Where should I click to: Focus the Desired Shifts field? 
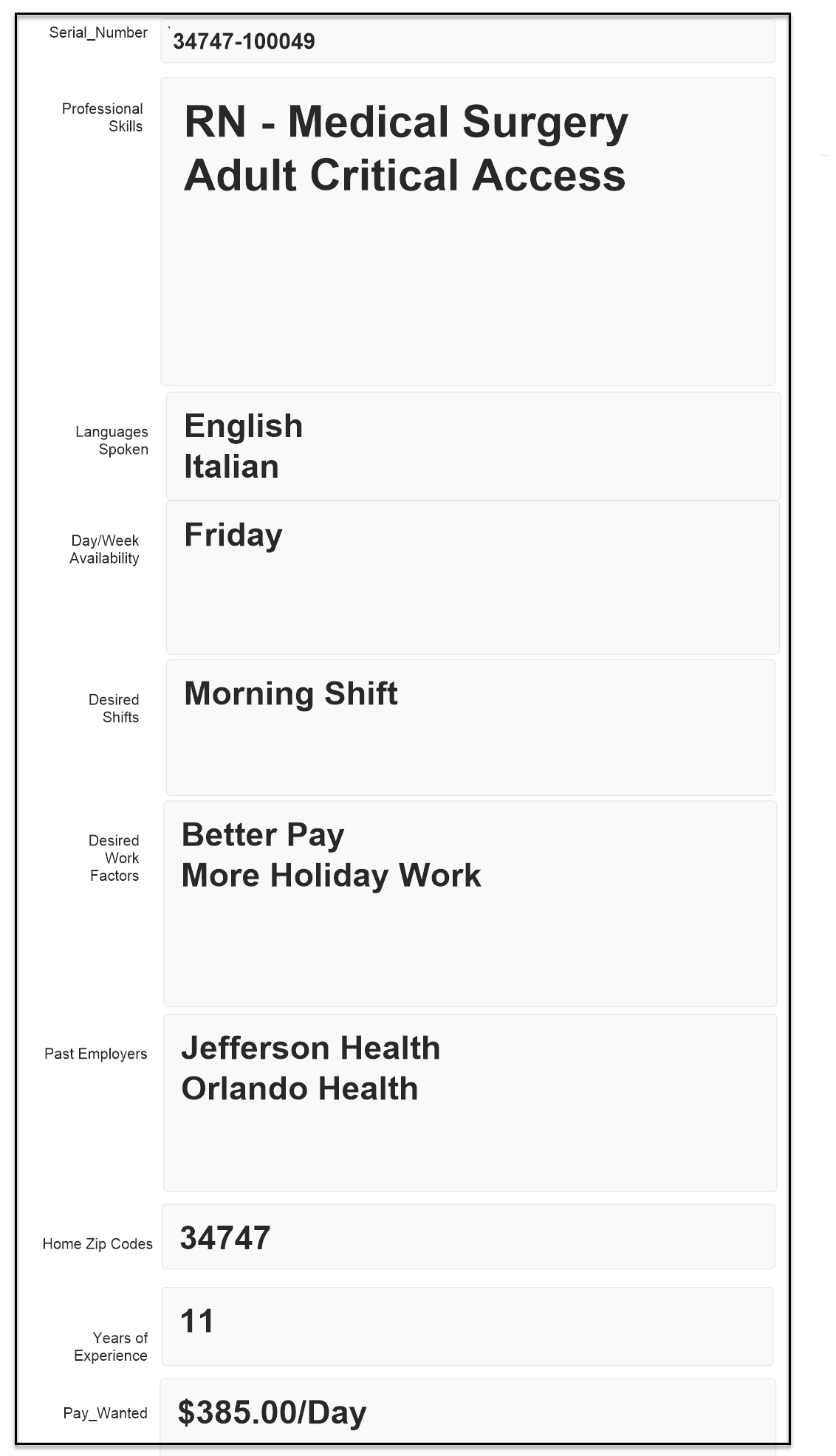[x=470, y=727]
